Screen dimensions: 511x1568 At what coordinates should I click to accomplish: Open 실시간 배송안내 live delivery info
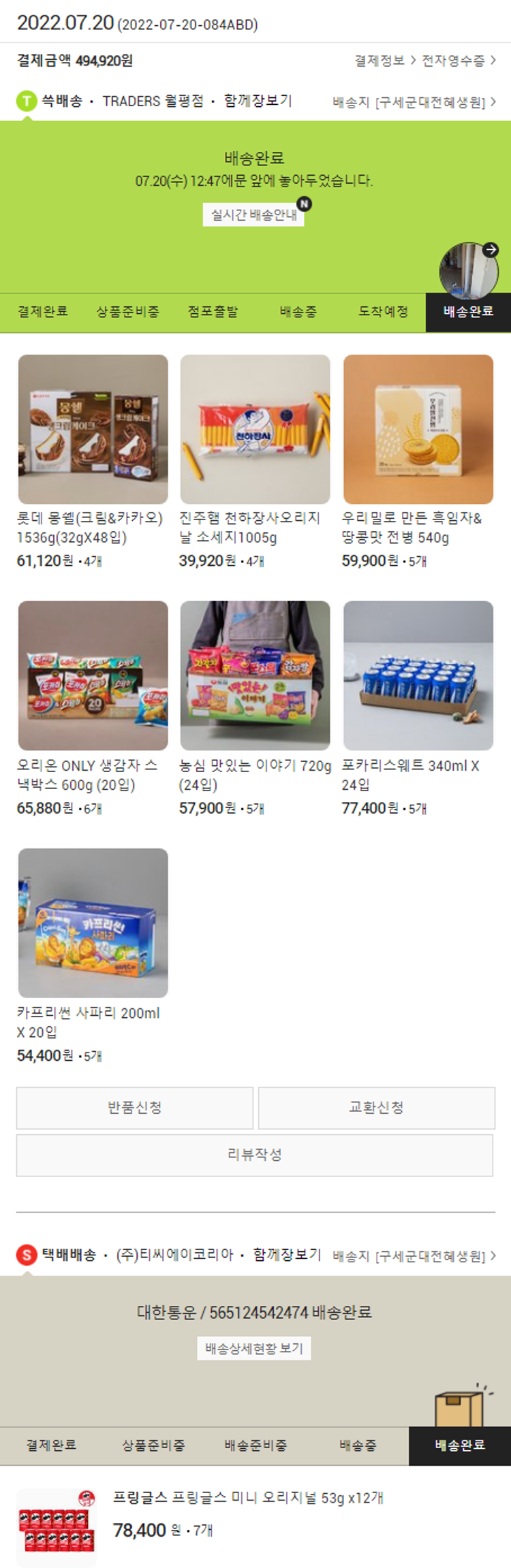(x=253, y=215)
